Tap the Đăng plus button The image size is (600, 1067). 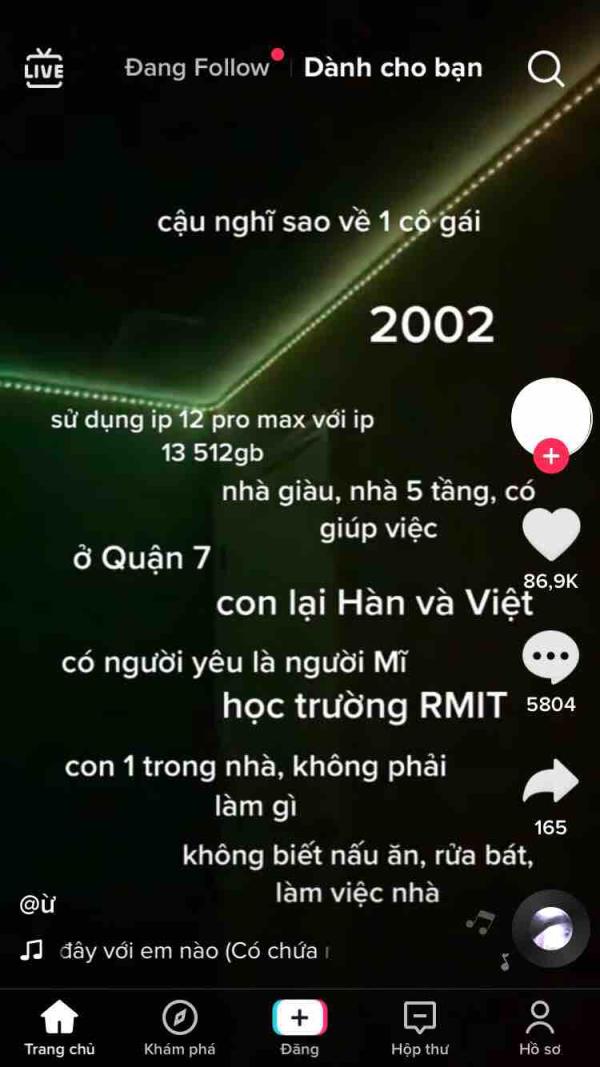click(x=299, y=1028)
